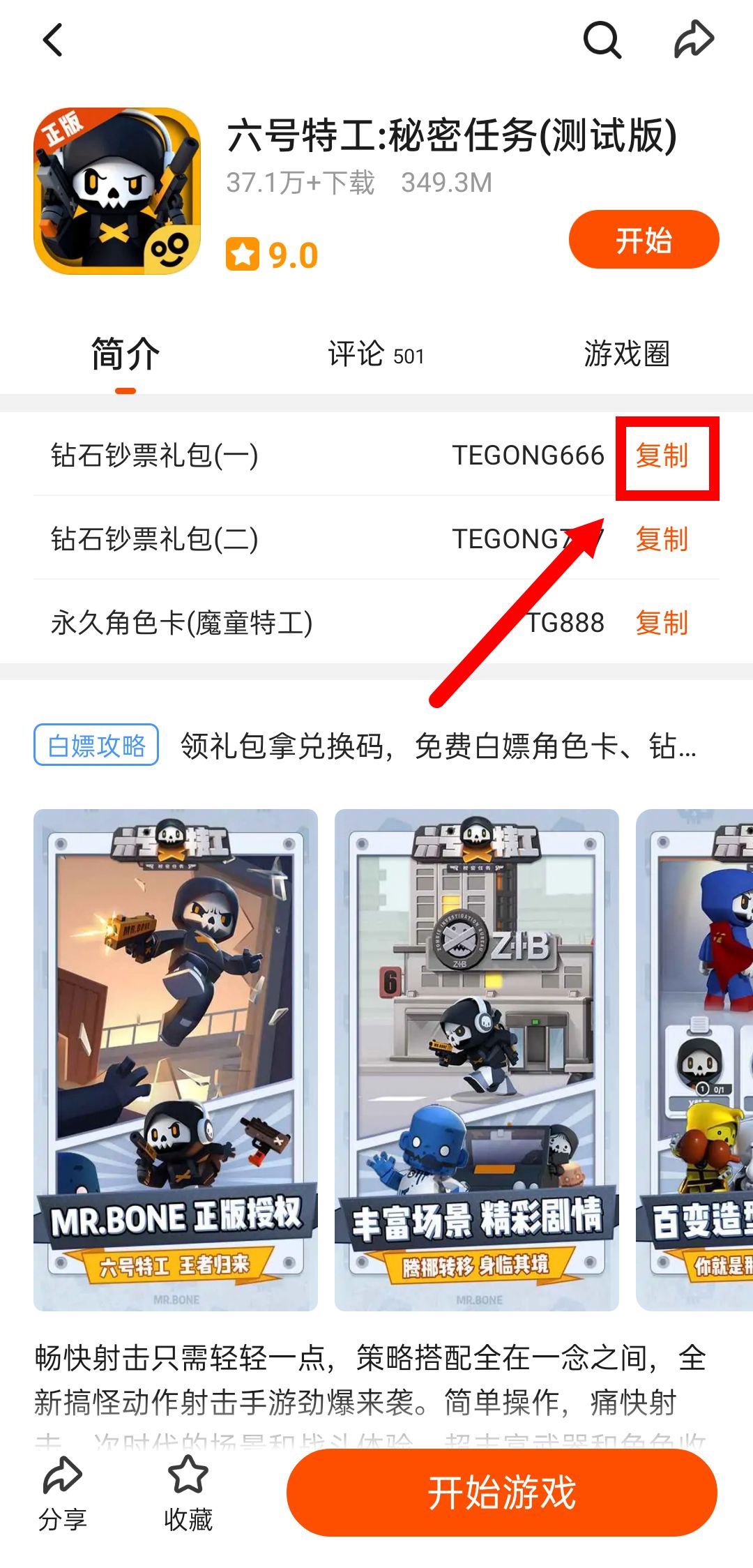View the 丰富场景 精彩剧情 screenshot
This screenshot has height=1568, width=753.
click(x=477, y=1059)
